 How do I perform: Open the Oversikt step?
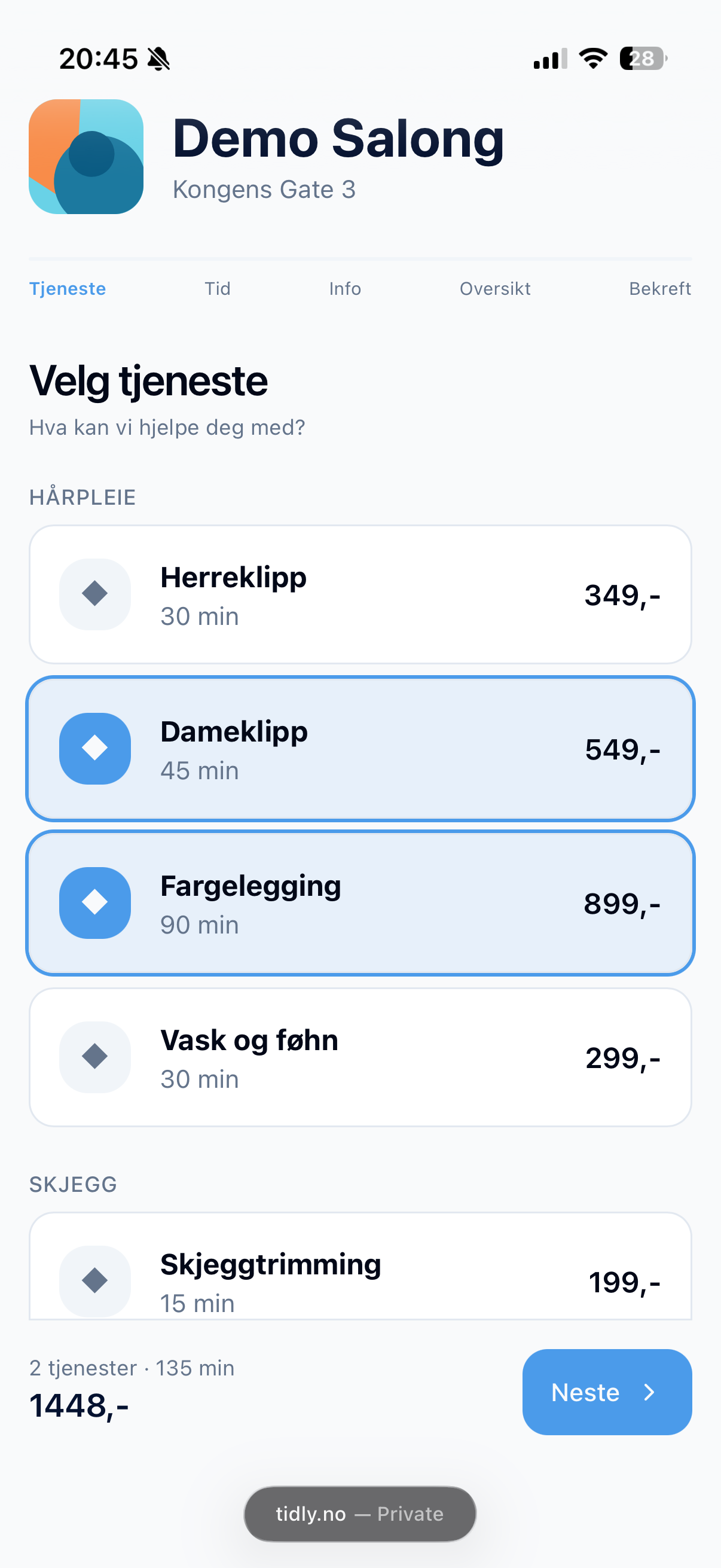click(494, 288)
